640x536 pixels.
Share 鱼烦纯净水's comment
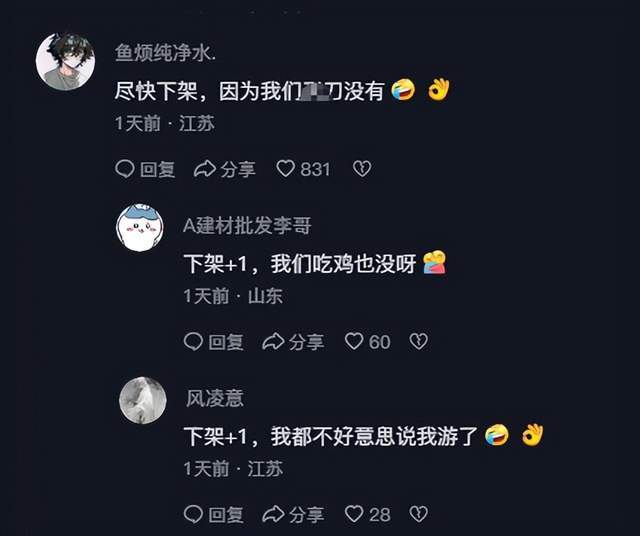point(224,169)
